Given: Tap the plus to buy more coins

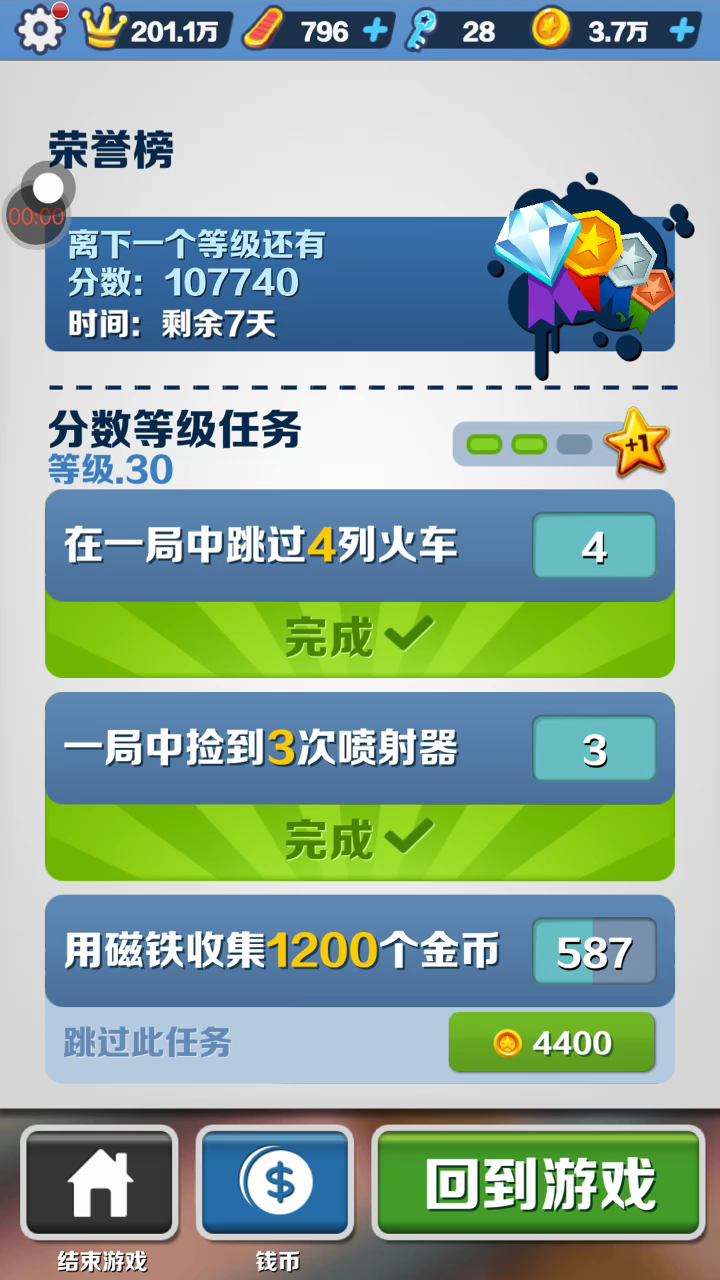Looking at the screenshot, I should 681,31.
